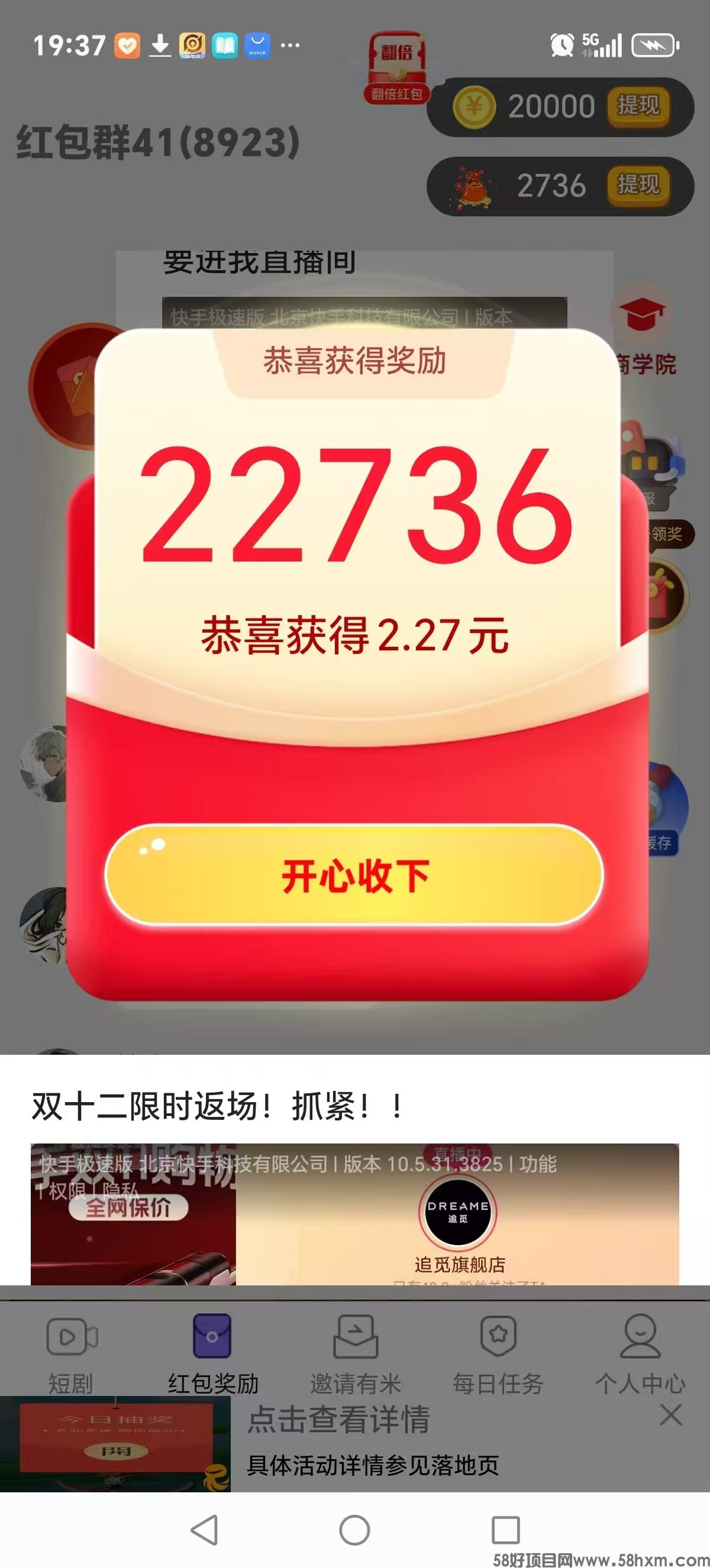Dismiss the 点击查看详情 banner with X

[670, 1415]
